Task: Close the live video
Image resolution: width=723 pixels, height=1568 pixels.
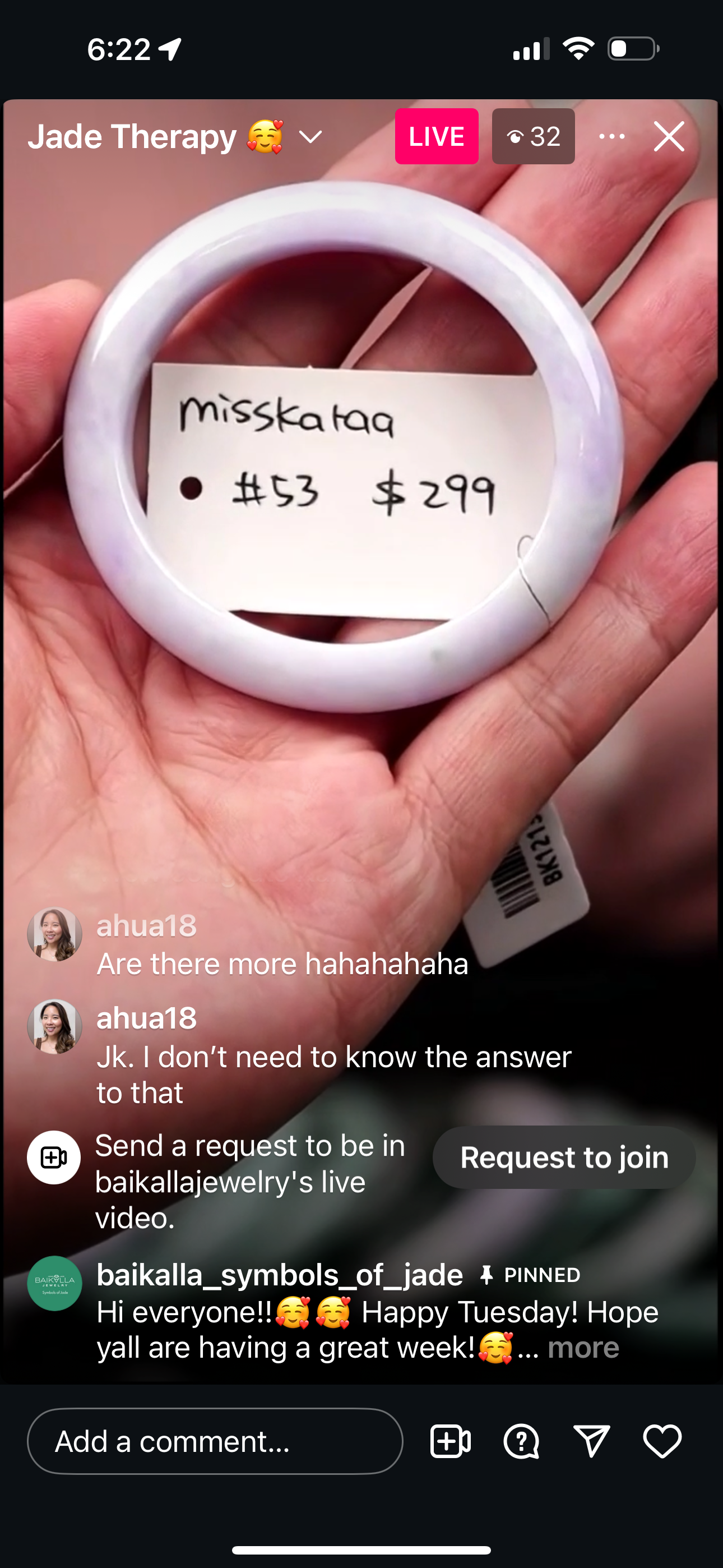Action: click(669, 136)
